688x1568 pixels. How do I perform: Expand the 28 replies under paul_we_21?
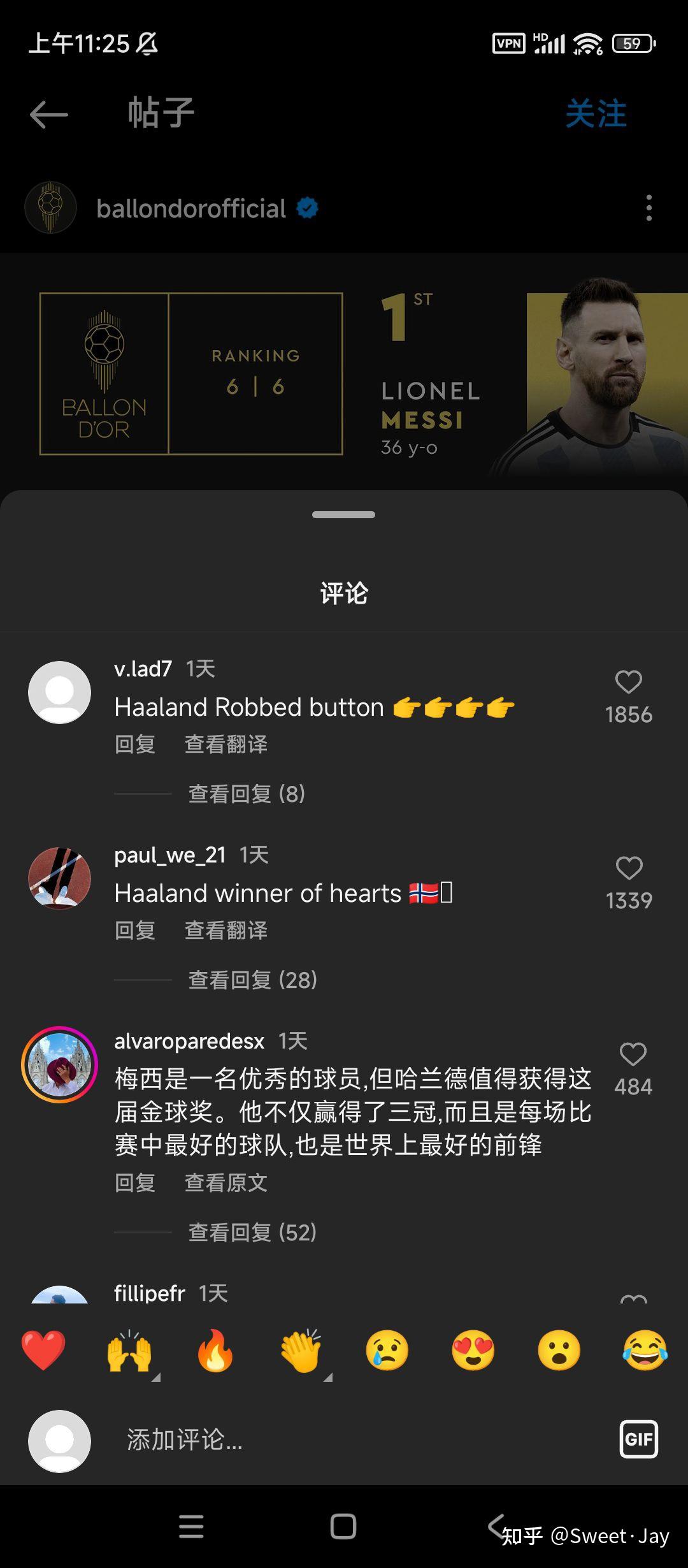click(252, 980)
